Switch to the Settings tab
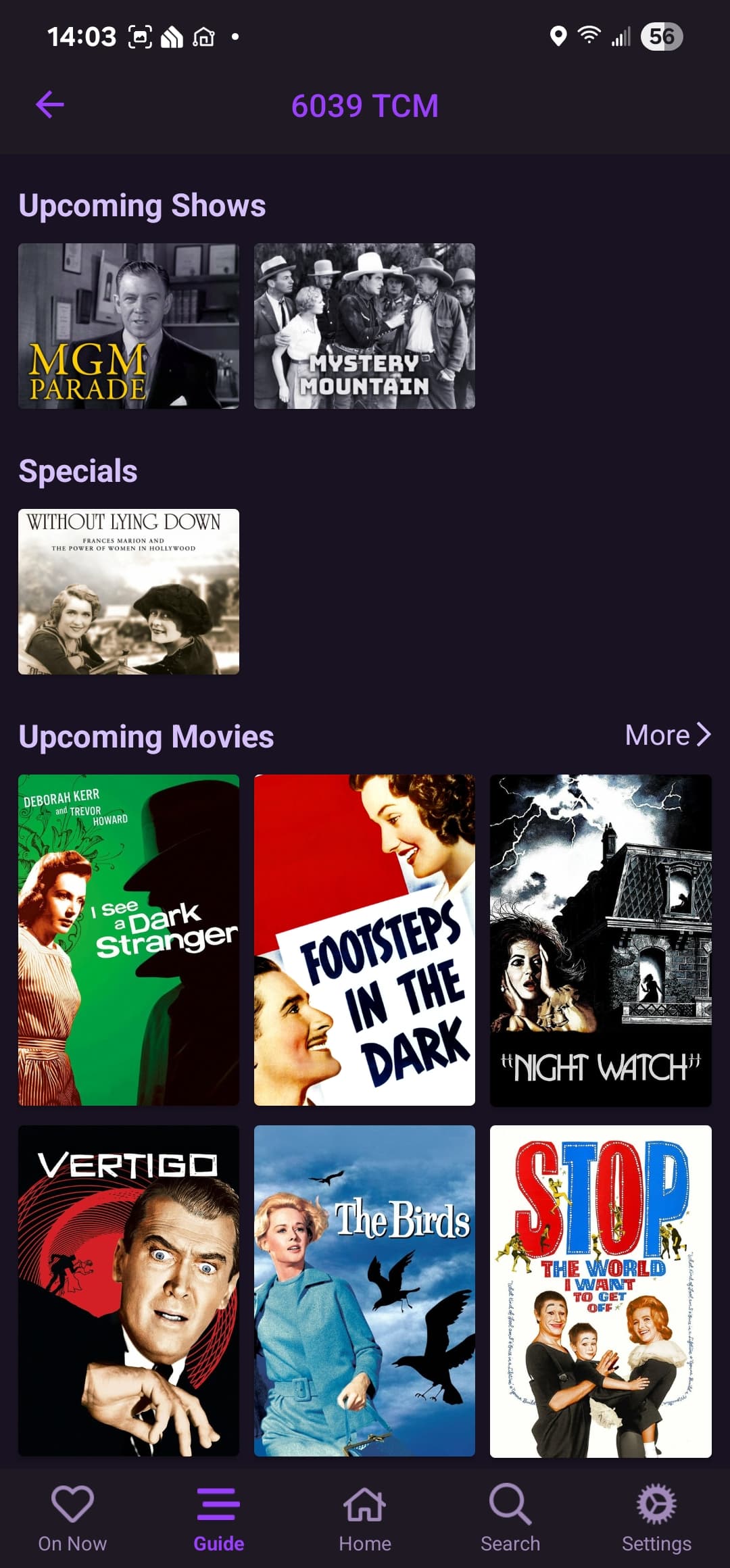 [x=656, y=1518]
